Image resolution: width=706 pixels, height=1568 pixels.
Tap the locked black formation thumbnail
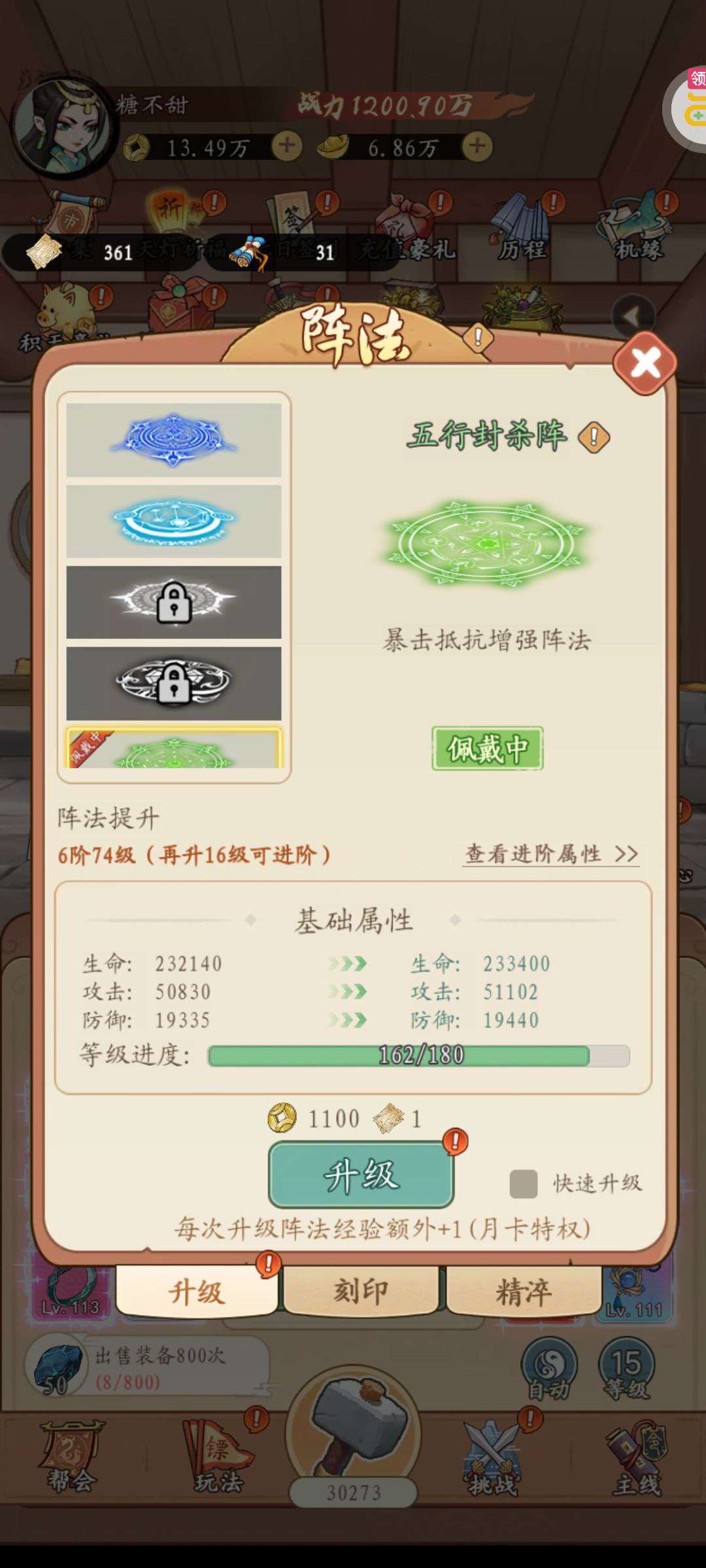pyautogui.click(x=174, y=683)
